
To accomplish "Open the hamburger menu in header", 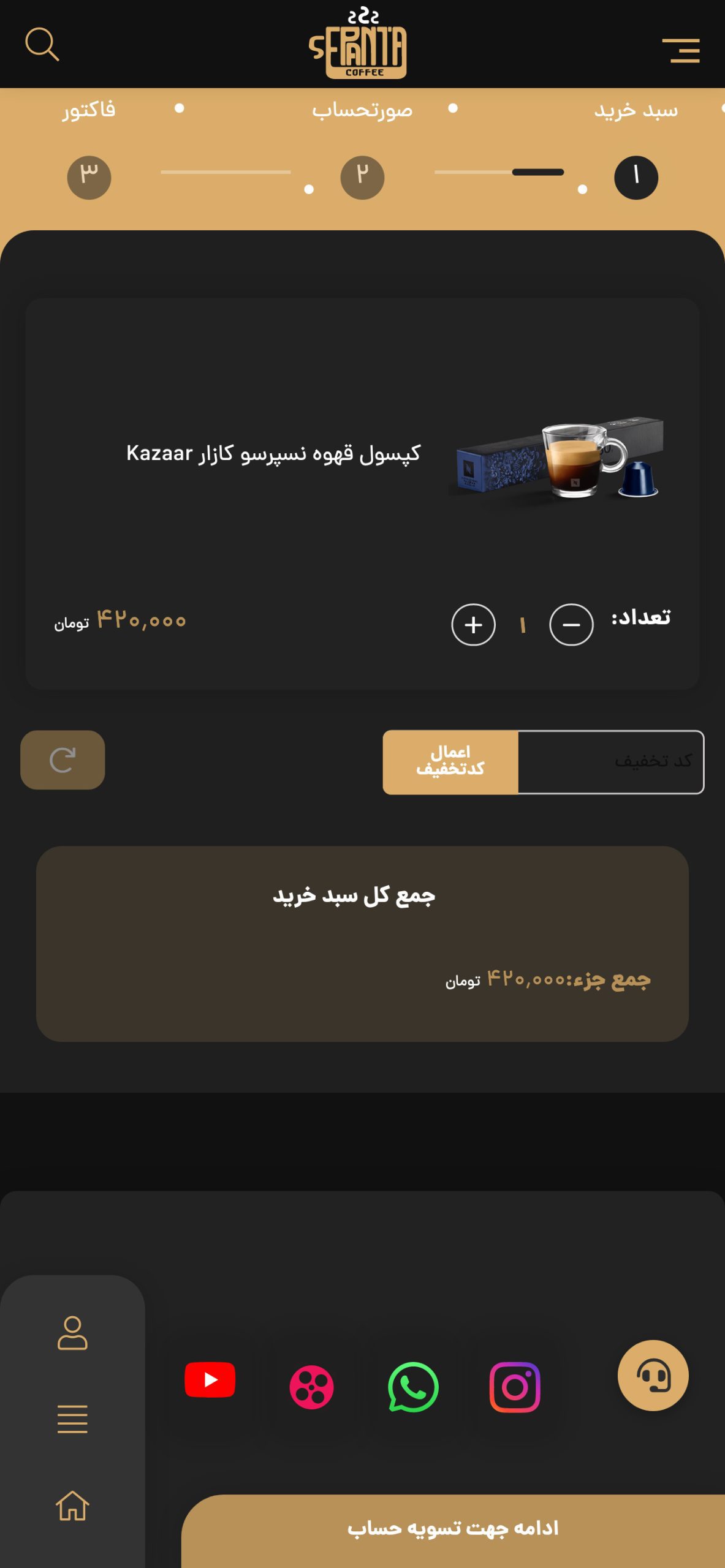I will 680,50.
